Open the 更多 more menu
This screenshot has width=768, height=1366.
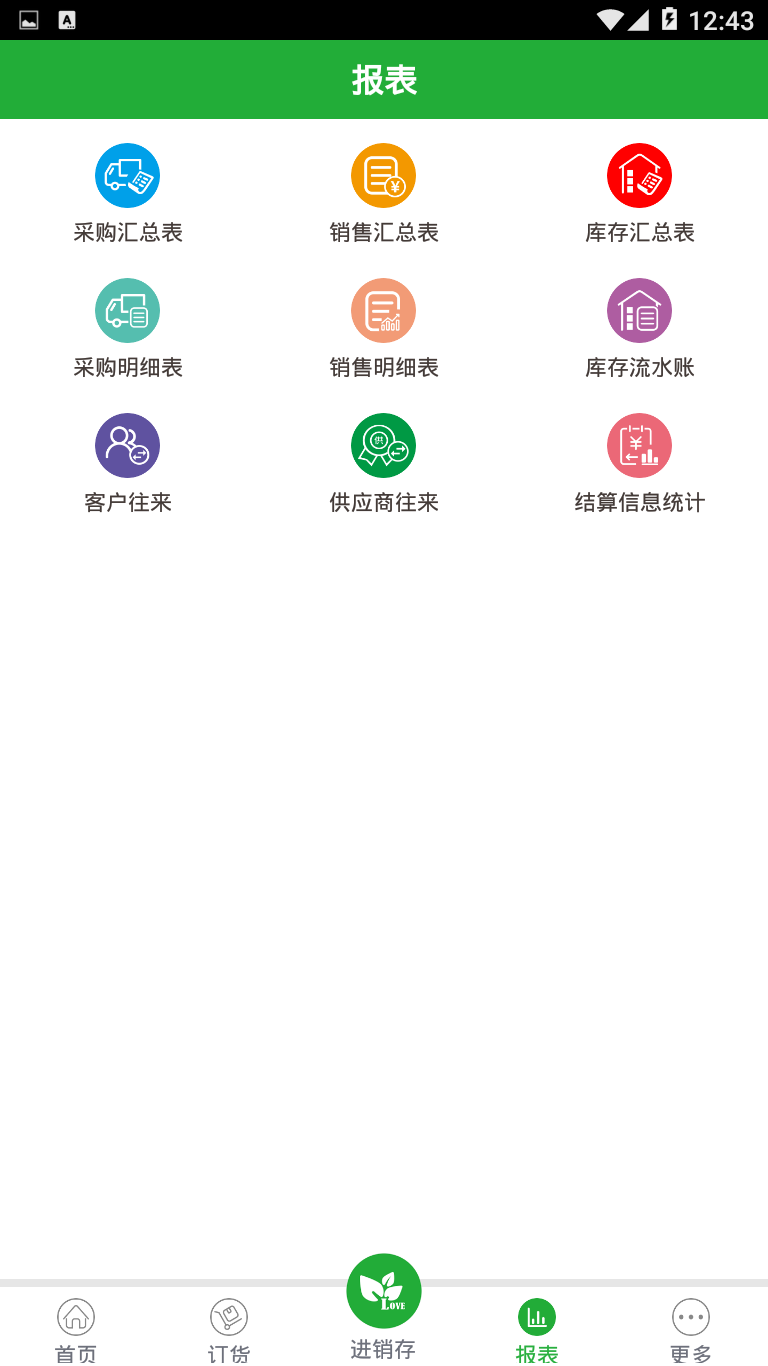pos(690,1330)
